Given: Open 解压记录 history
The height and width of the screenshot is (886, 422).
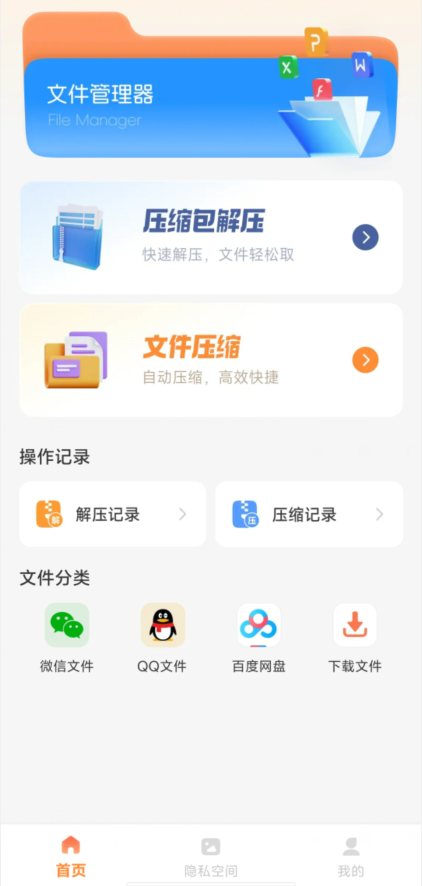Looking at the screenshot, I should pyautogui.click(x=112, y=514).
